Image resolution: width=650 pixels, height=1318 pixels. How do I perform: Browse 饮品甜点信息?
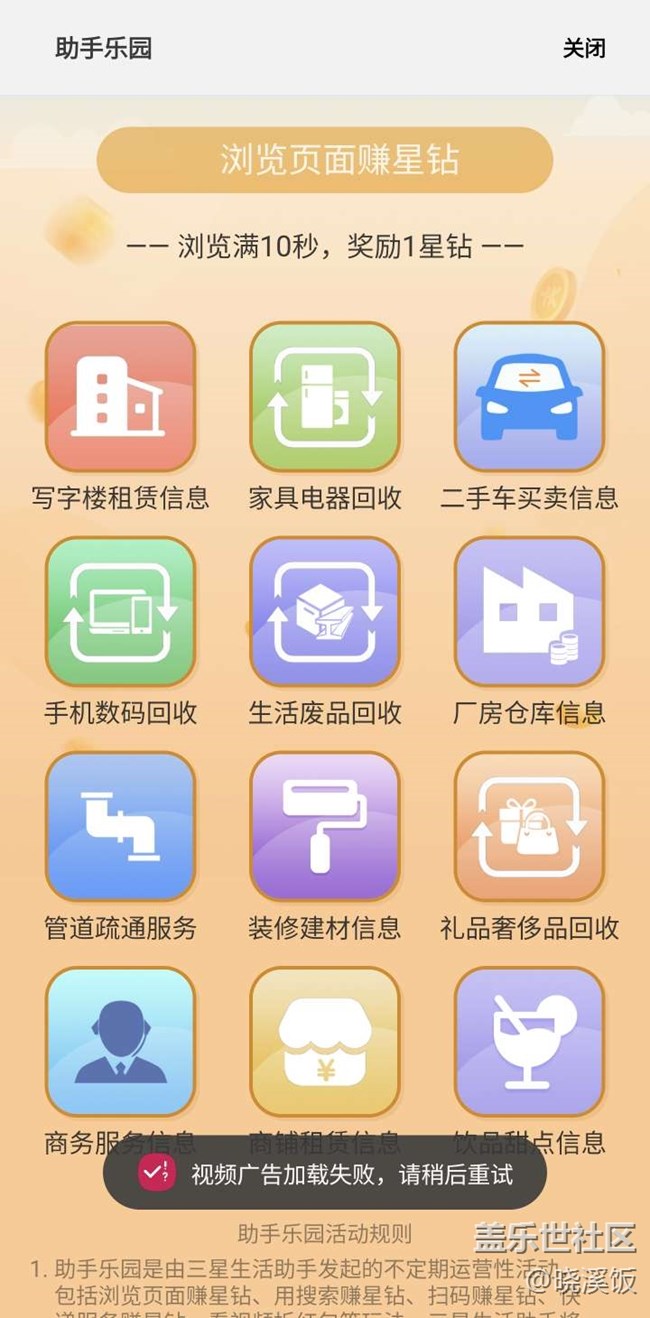529,1041
